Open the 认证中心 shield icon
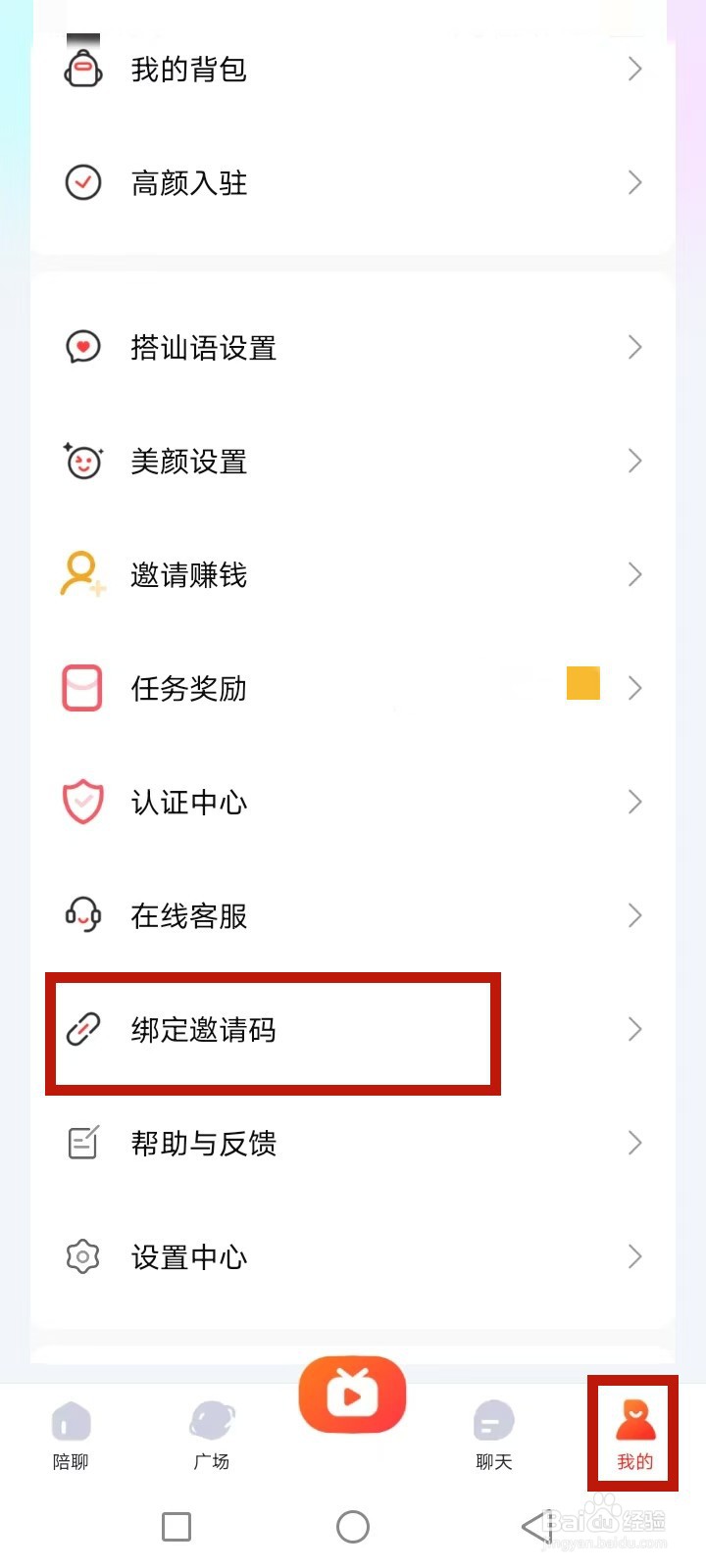 (x=82, y=802)
